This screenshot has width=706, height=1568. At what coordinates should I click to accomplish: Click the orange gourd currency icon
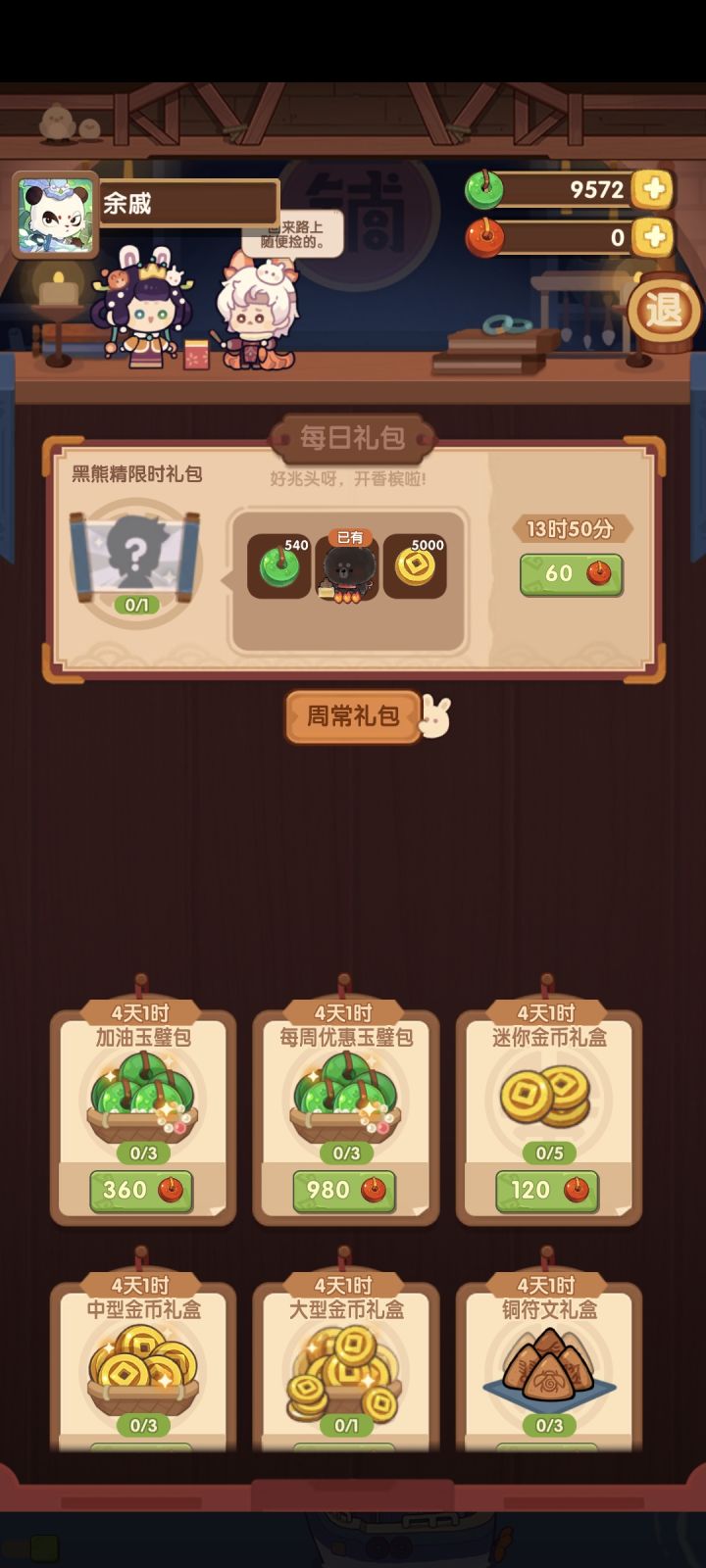tap(483, 234)
